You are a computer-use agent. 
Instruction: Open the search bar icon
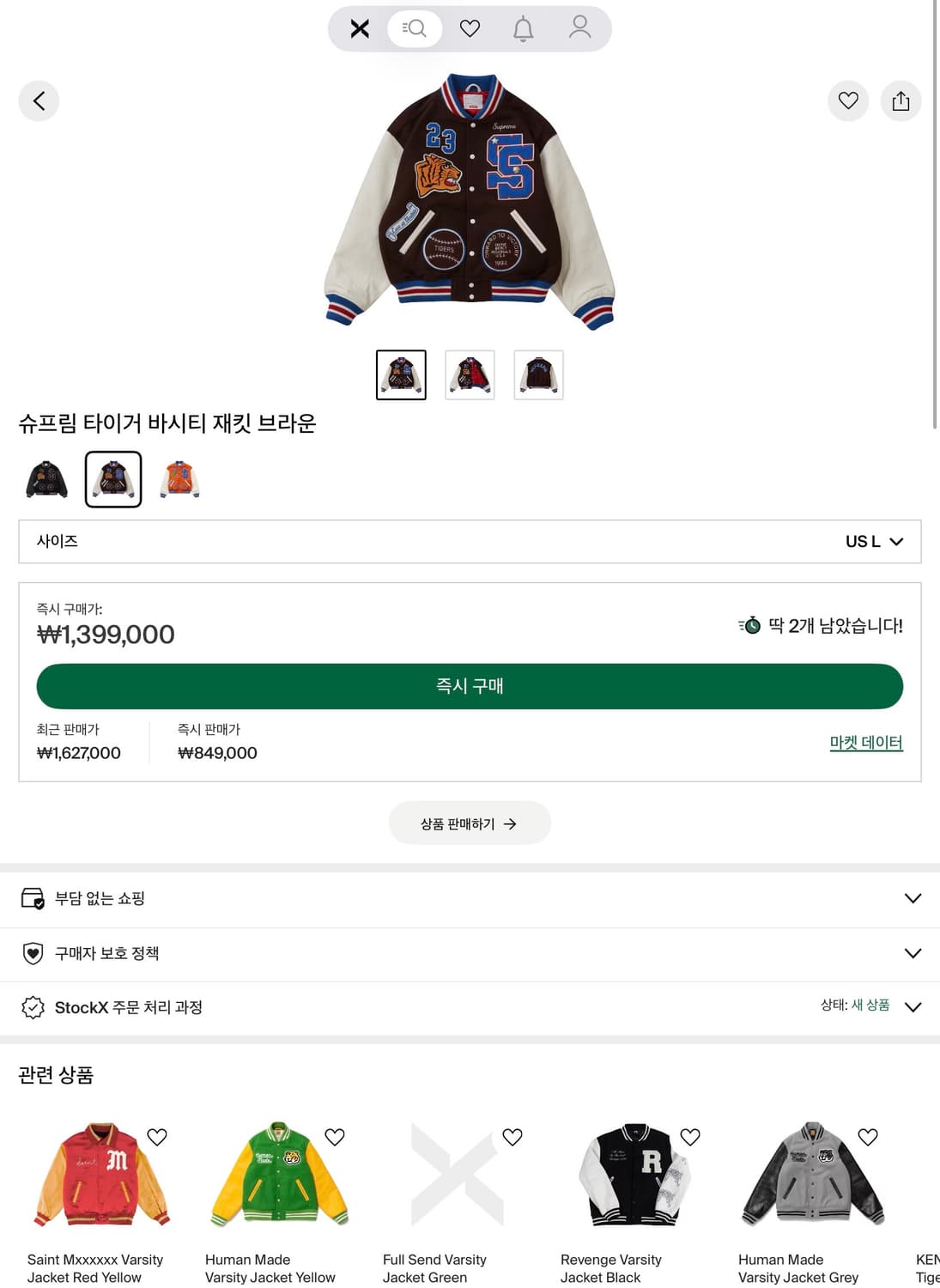coord(414,28)
